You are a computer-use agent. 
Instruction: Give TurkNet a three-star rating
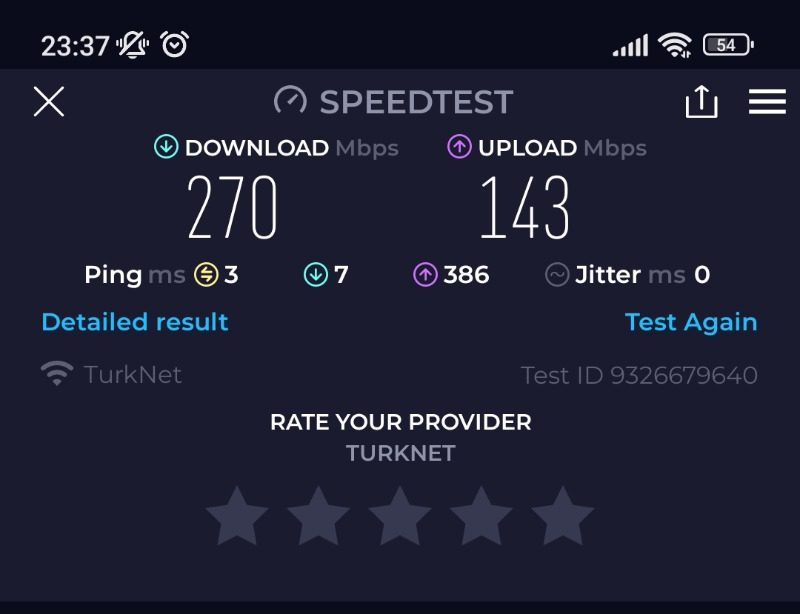(x=400, y=516)
